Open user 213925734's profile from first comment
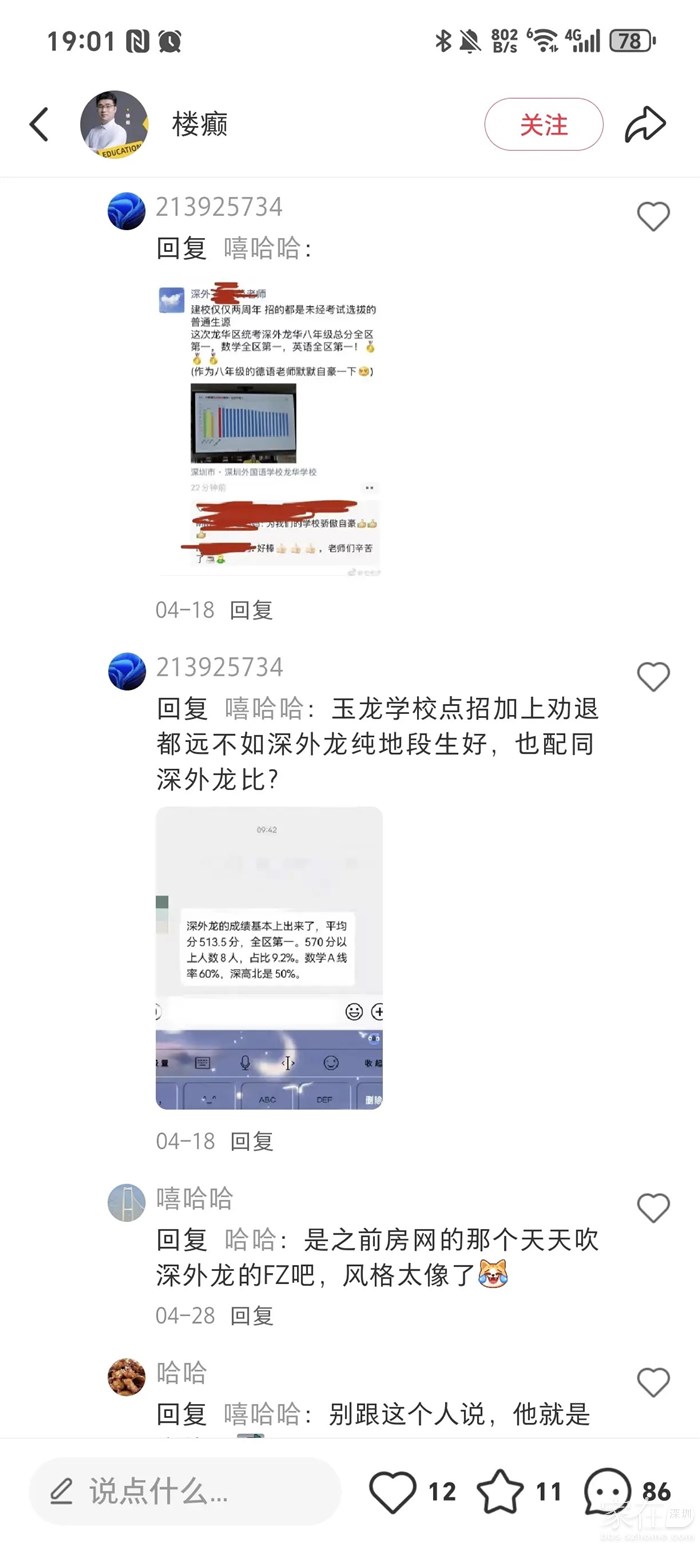The width and height of the screenshot is (700, 1544). (127, 211)
